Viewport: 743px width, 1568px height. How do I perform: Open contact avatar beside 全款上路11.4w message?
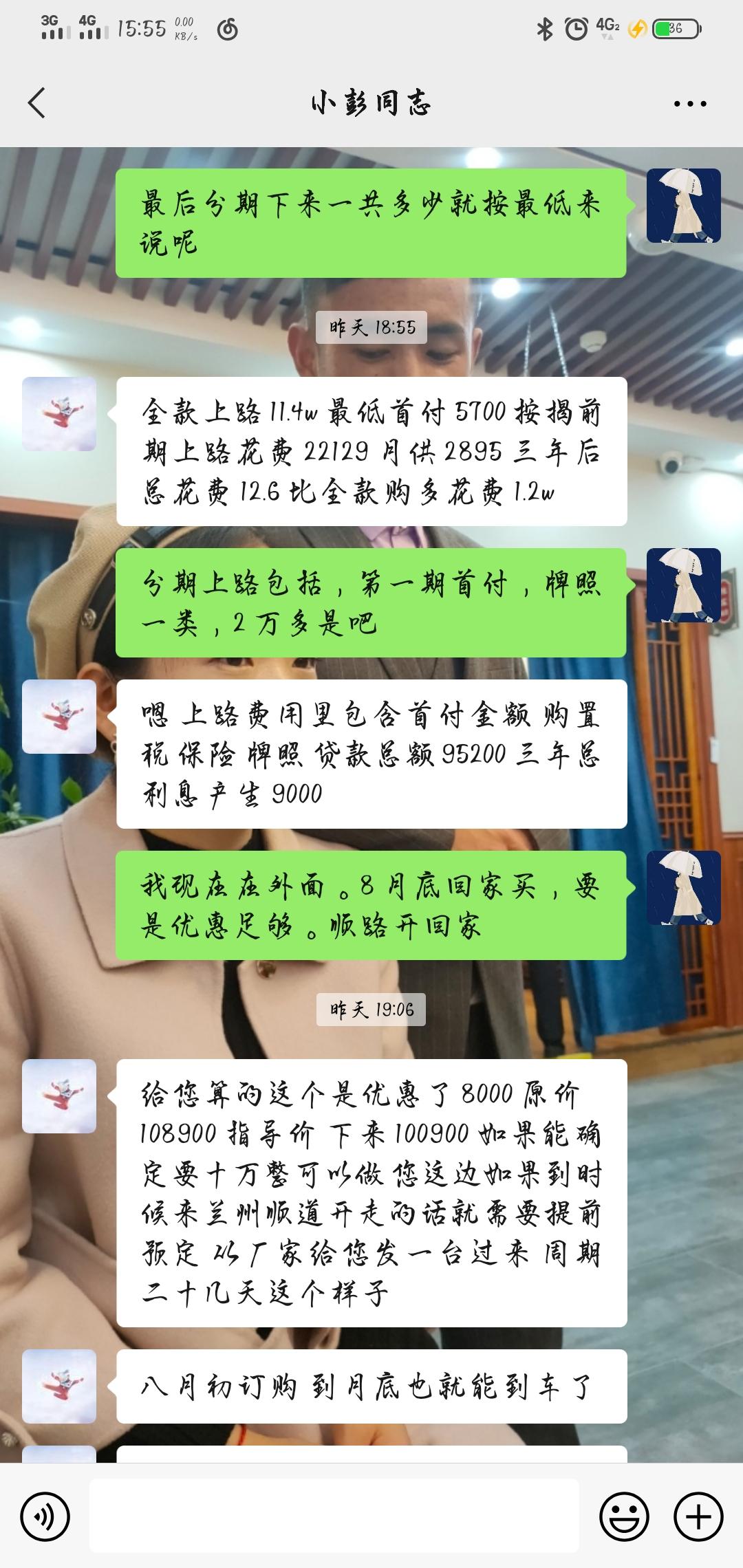point(59,414)
